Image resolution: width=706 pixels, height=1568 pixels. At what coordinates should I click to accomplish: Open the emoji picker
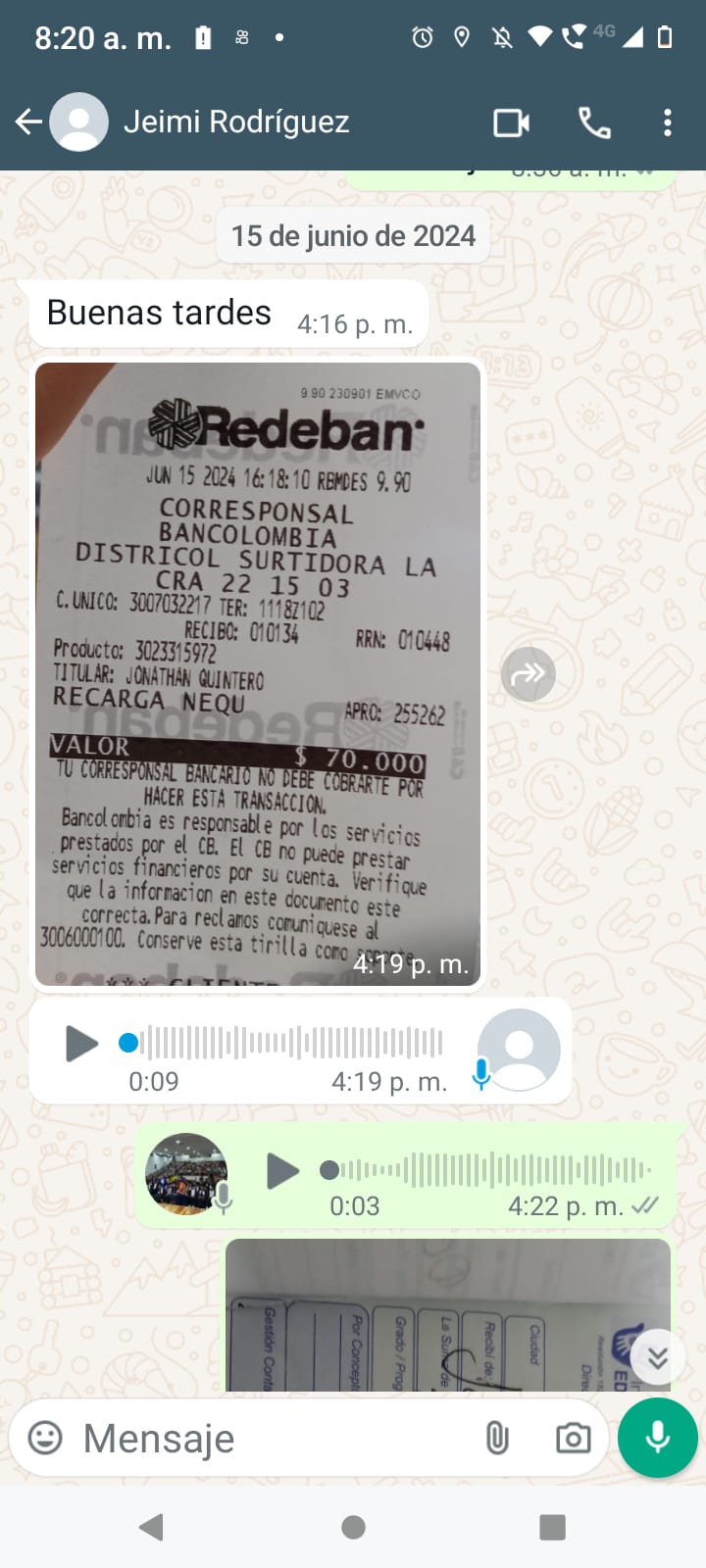45,1438
